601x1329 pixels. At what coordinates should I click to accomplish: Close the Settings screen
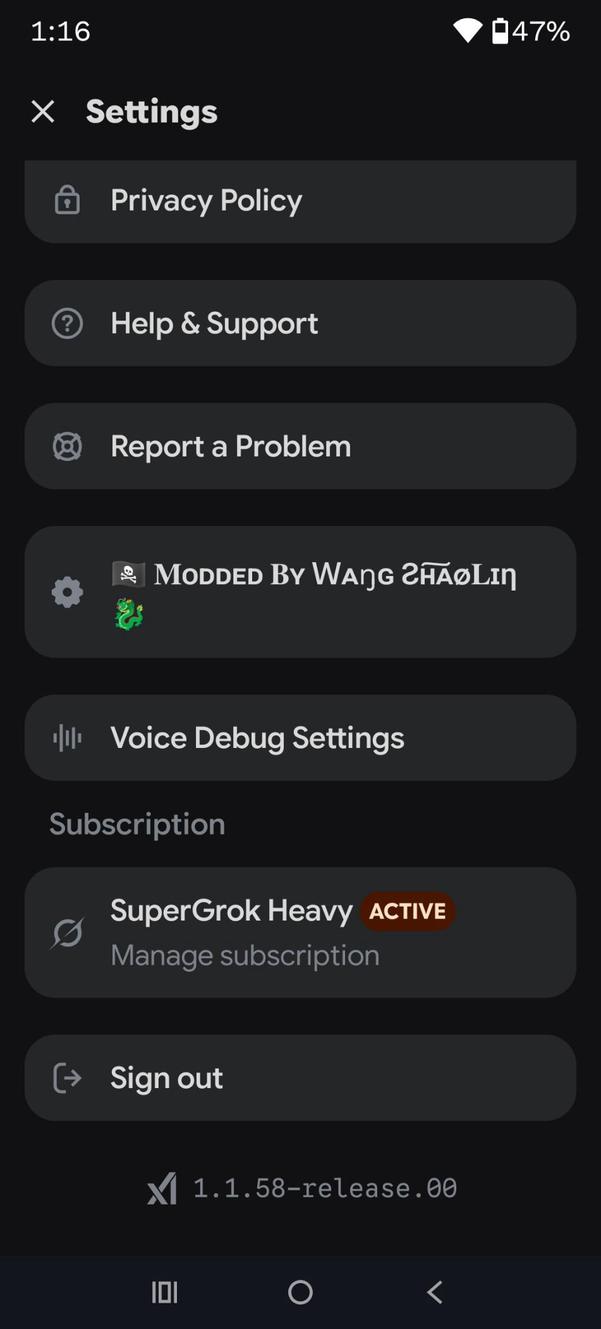[x=43, y=112]
